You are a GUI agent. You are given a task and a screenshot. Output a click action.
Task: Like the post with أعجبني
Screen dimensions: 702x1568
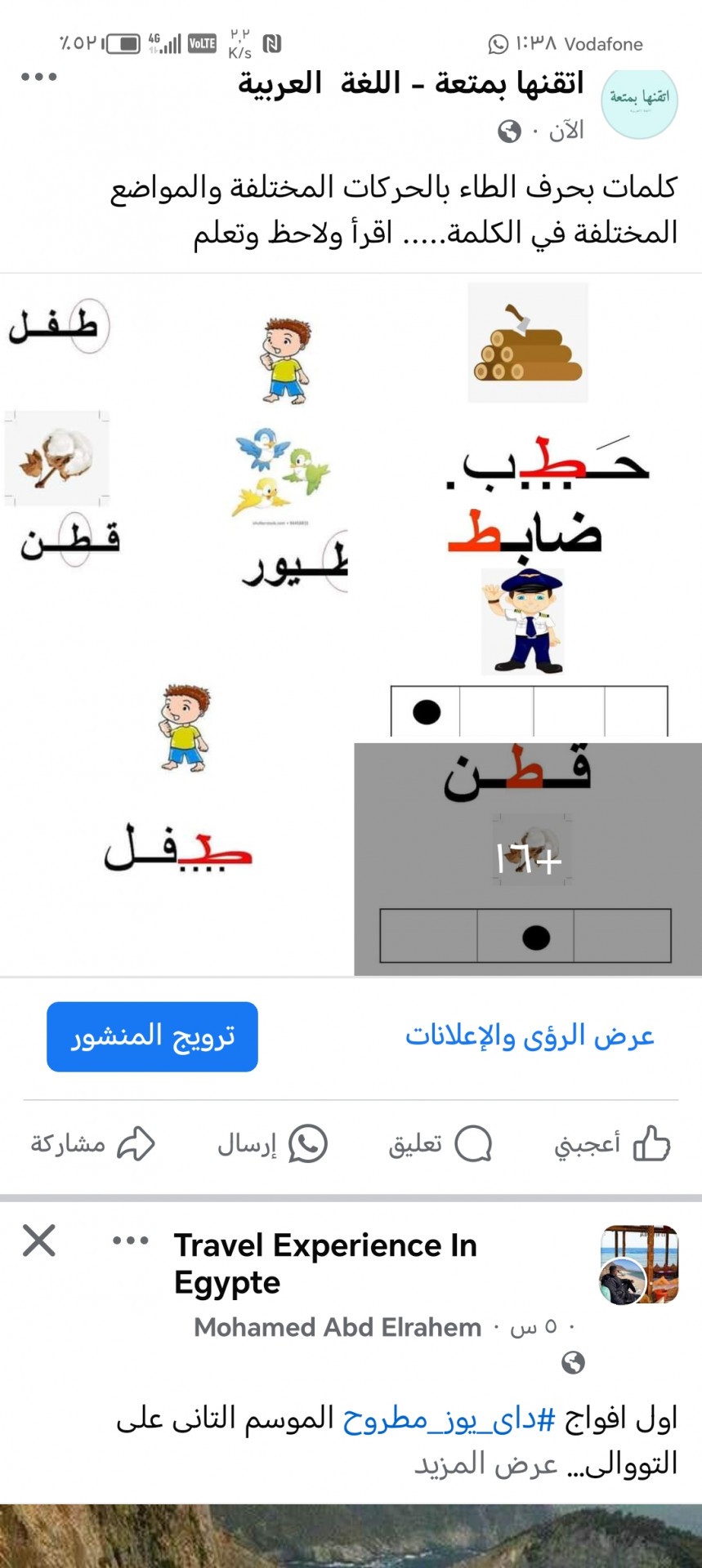pos(611,1143)
